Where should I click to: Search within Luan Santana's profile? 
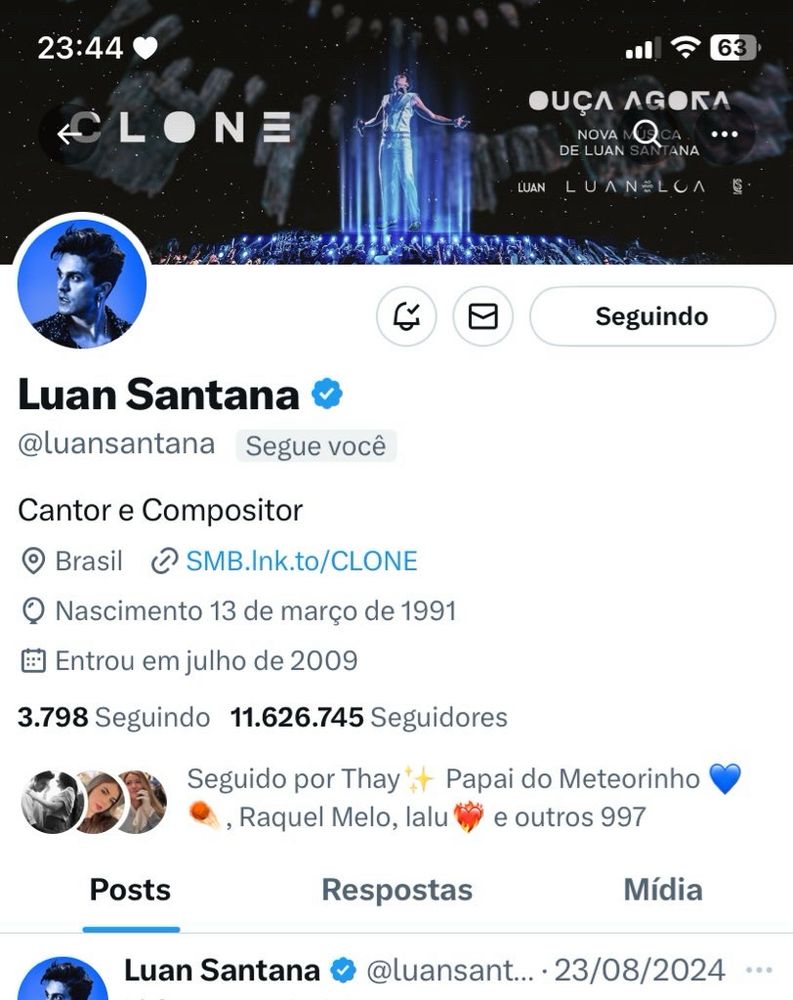tap(647, 133)
